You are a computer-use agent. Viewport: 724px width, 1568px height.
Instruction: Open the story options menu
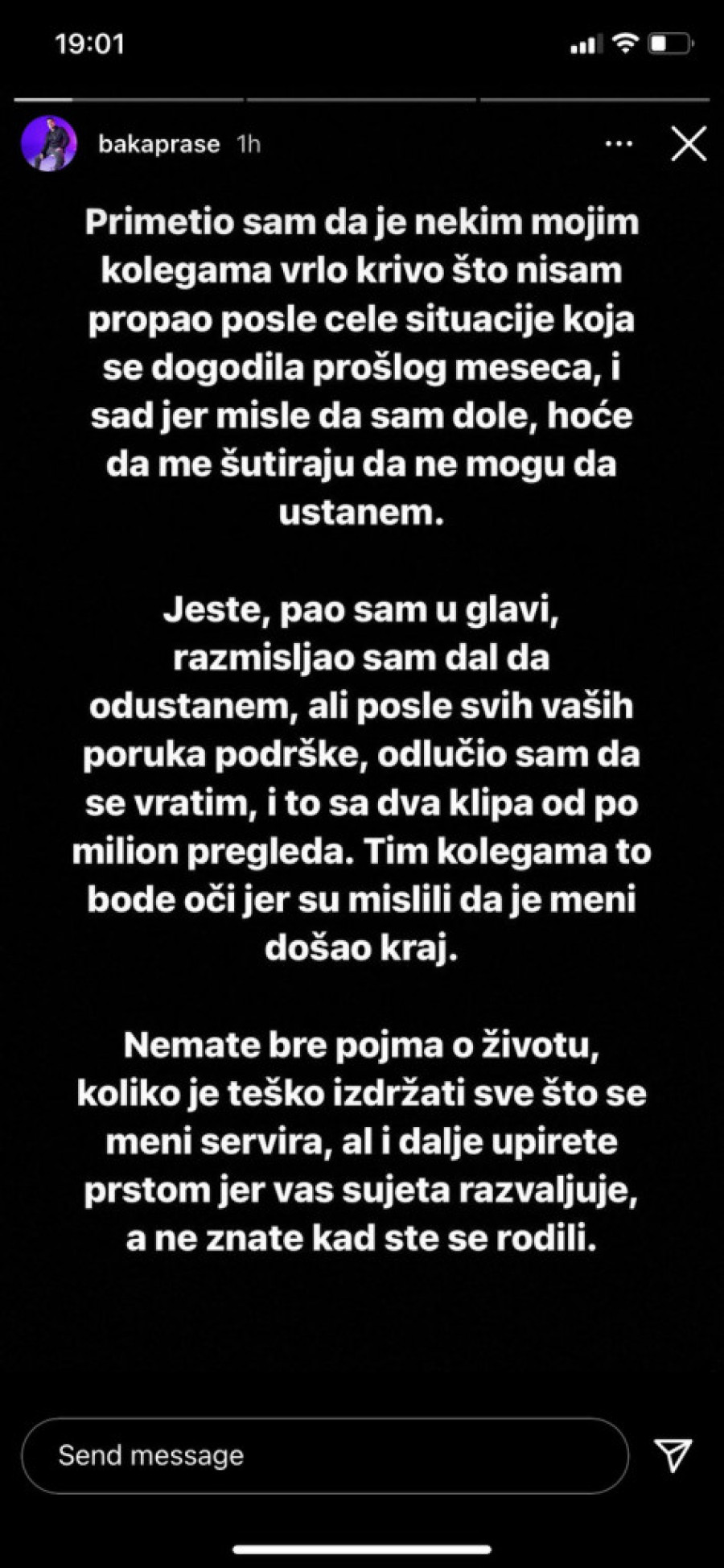coord(618,144)
